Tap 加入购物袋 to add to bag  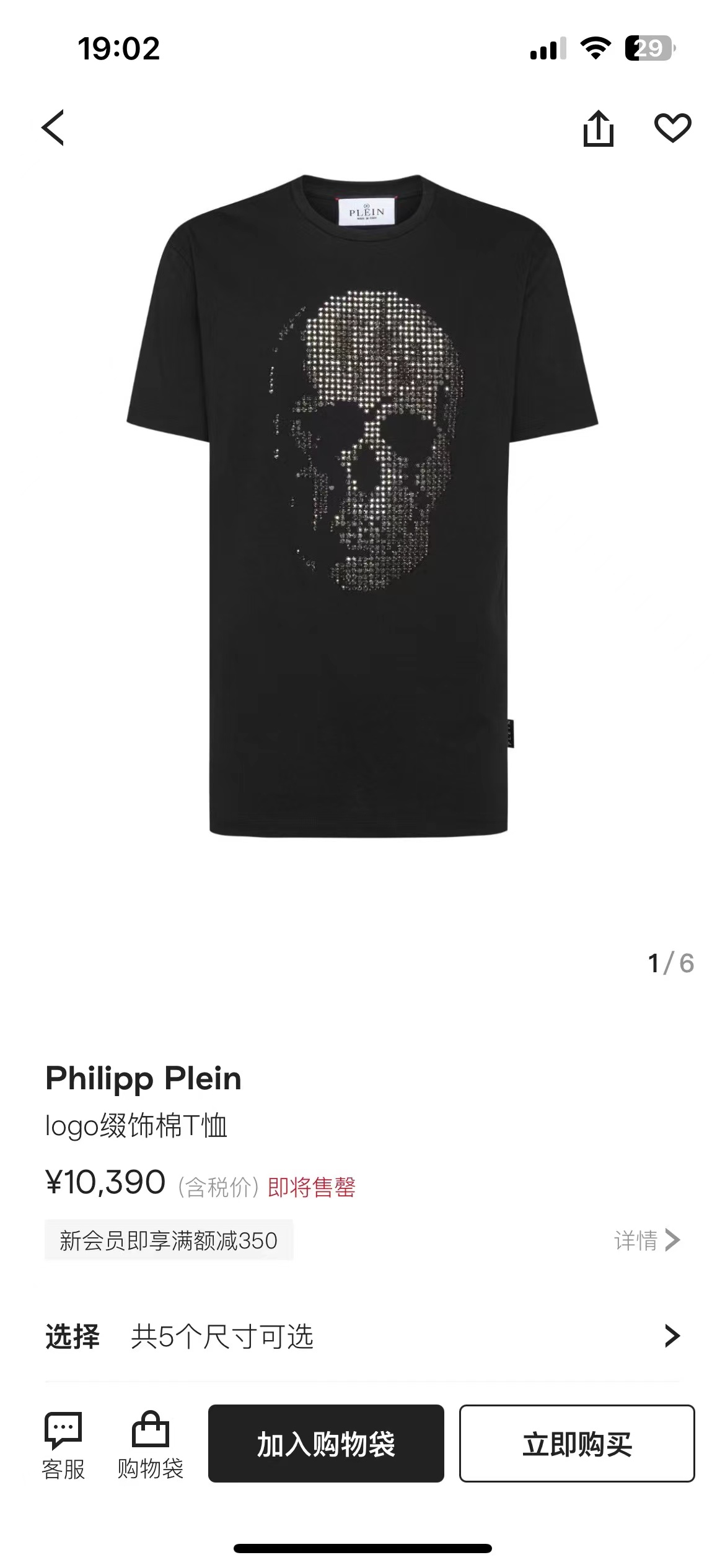[x=326, y=1444]
